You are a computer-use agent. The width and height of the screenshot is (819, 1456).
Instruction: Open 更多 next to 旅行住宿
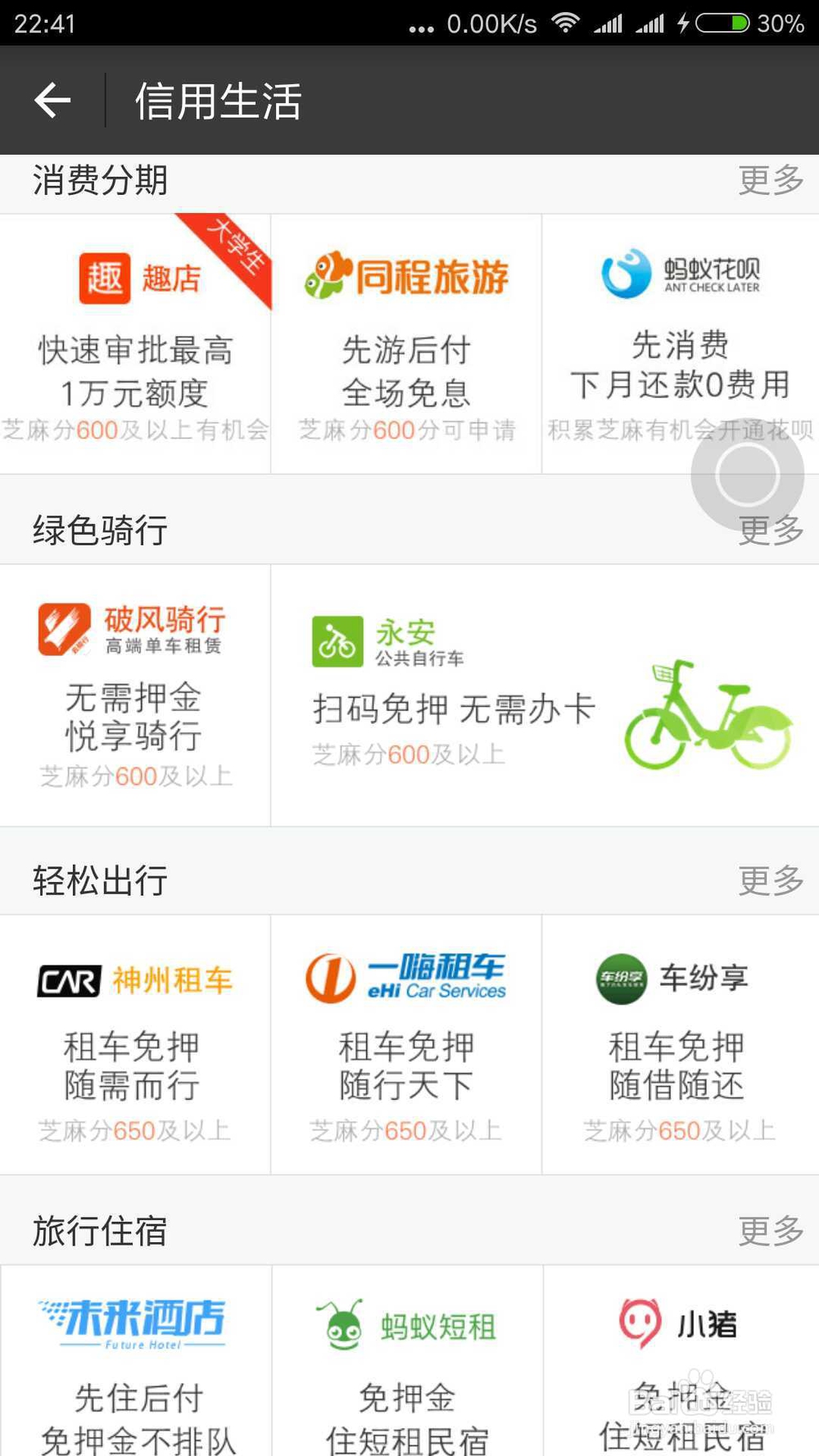pyautogui.click(x=768, y=1230)
